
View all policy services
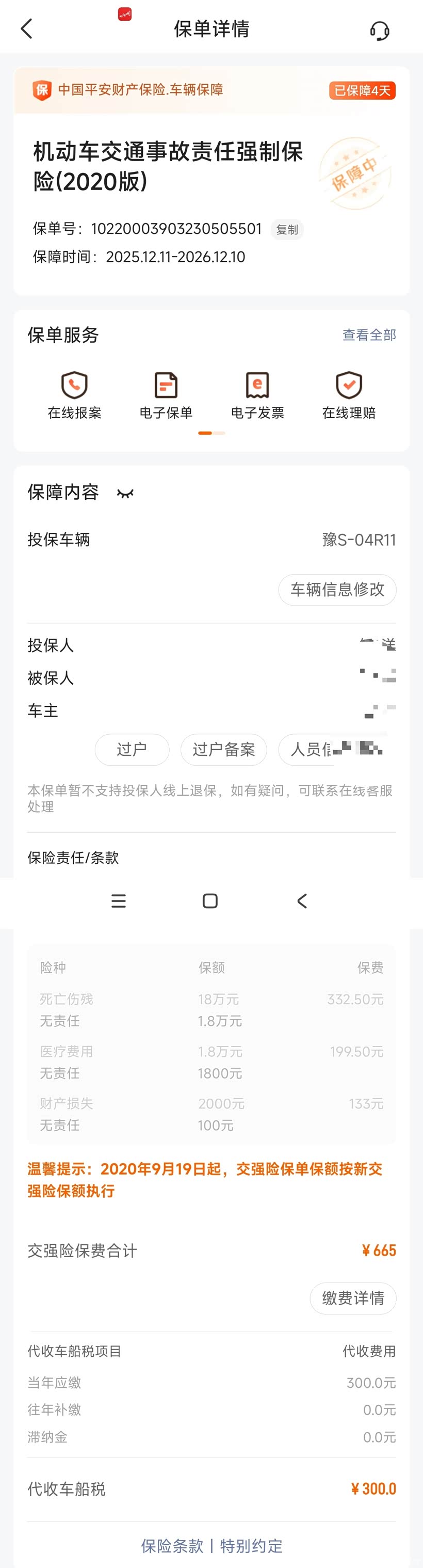click(x=369, y=335)
